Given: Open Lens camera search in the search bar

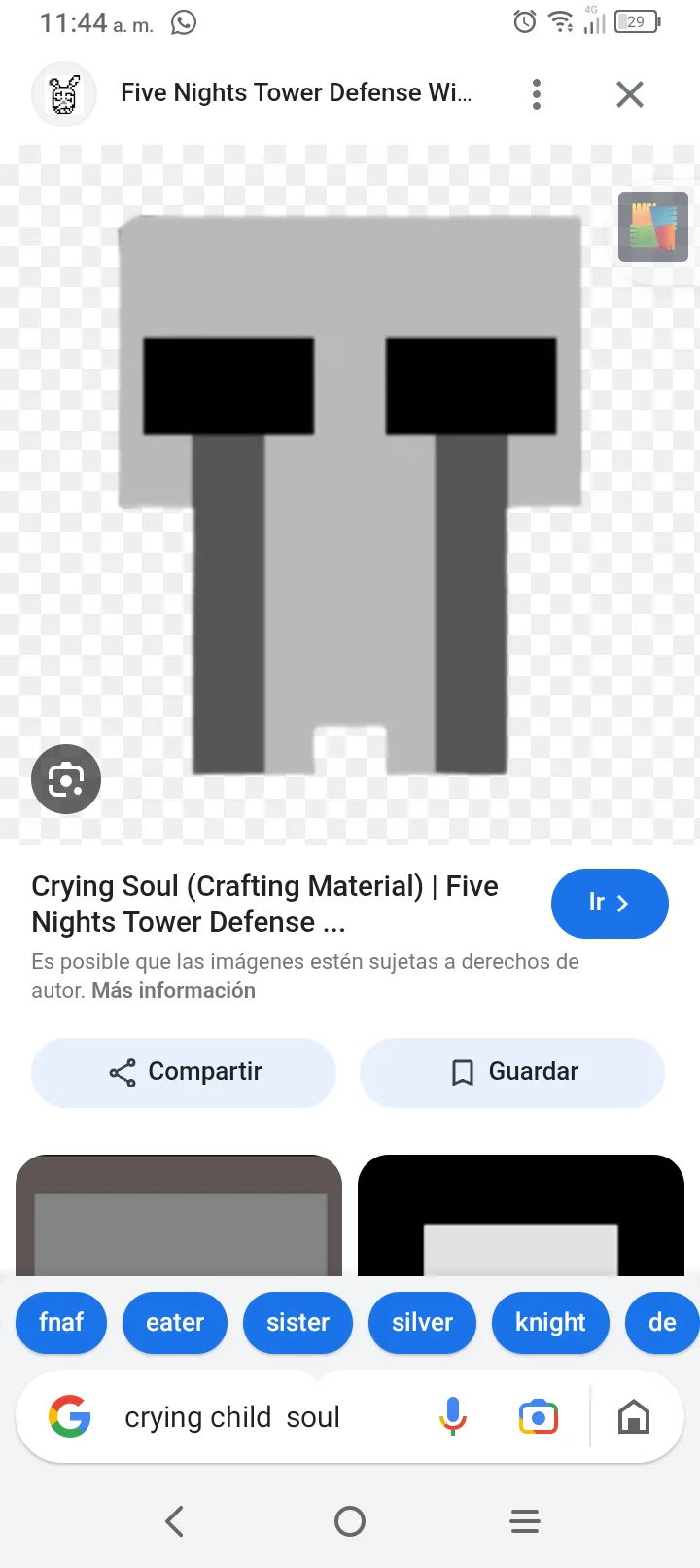Looking at the screenshot, I should coord(539,1416).
